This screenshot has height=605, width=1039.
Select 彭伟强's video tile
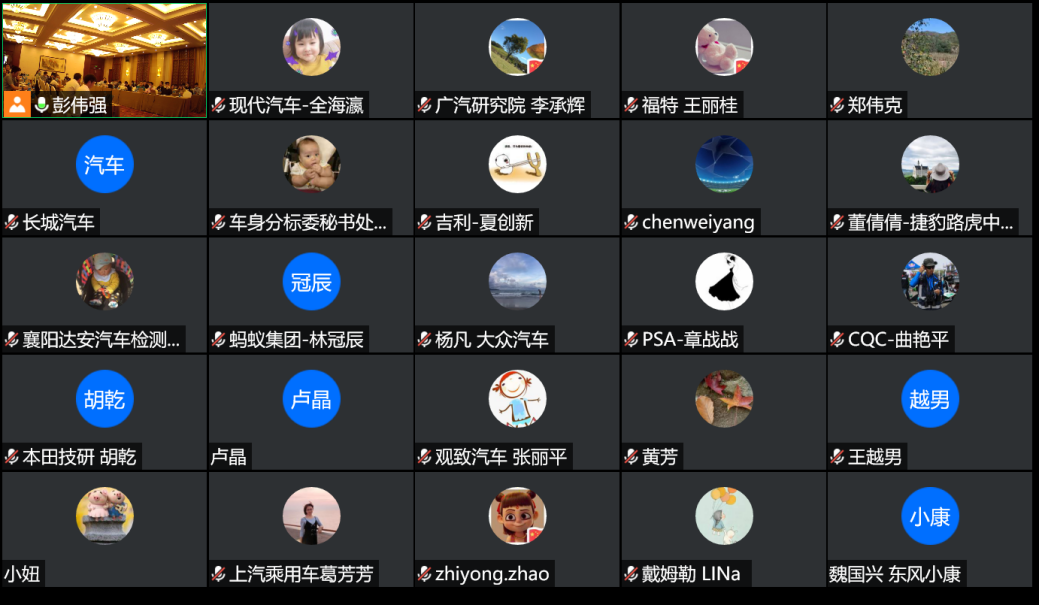(105, 60)
